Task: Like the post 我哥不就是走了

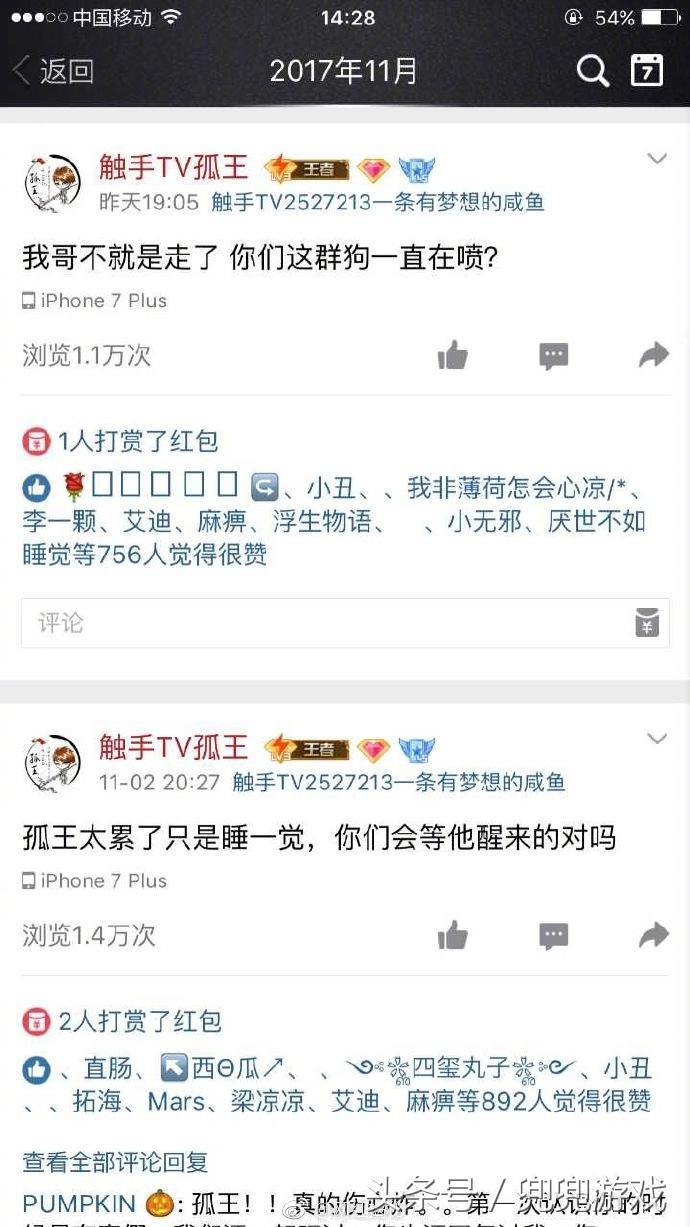Action: click(x=452, y=355)
